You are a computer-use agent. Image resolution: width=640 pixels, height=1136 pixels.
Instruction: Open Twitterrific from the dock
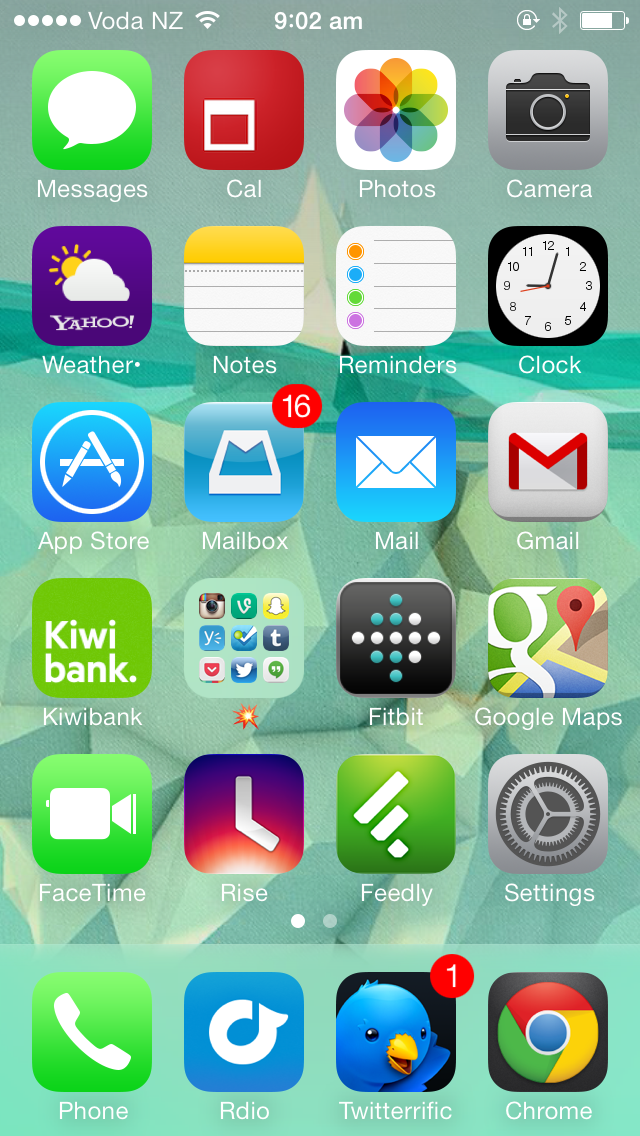[396, 1032]
